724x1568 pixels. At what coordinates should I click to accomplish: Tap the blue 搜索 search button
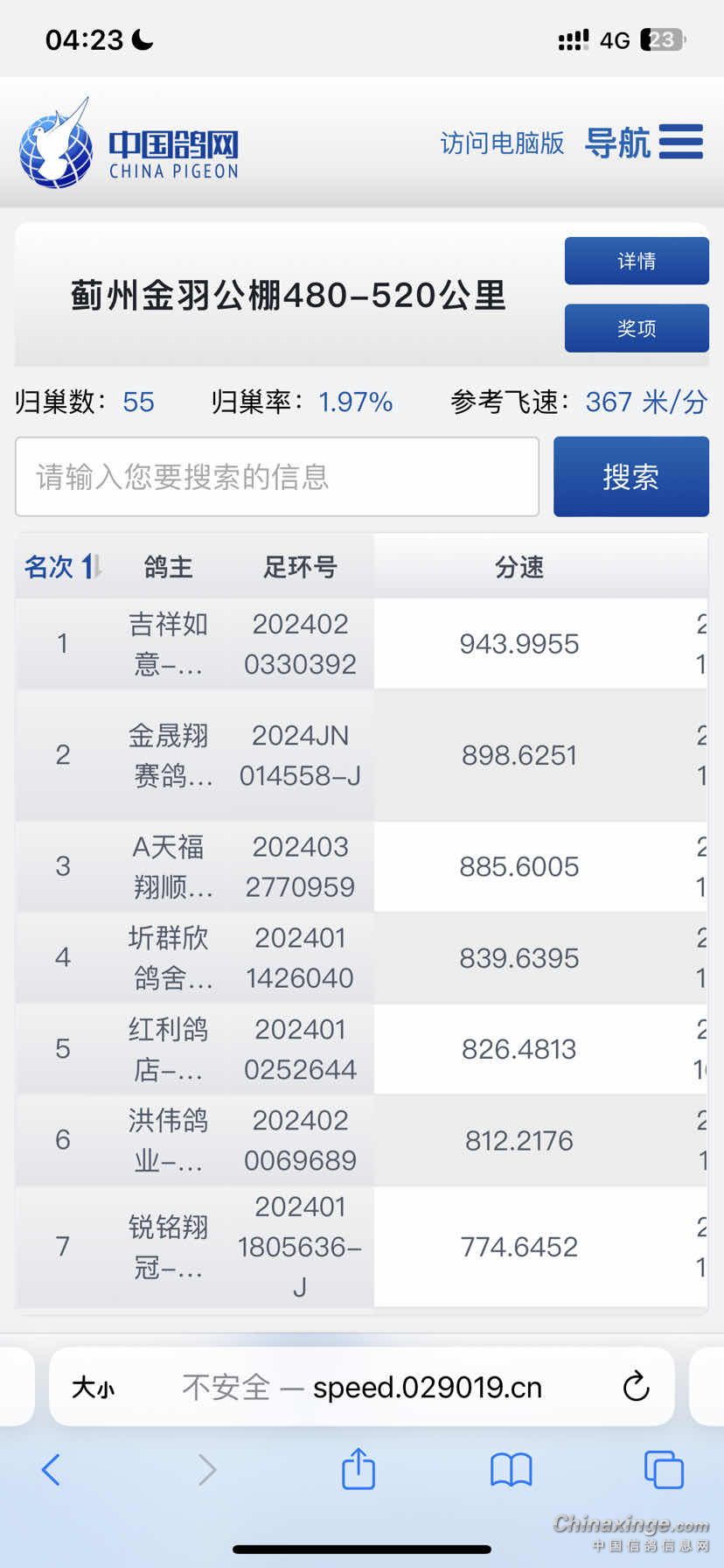click(x=630, y=477)
